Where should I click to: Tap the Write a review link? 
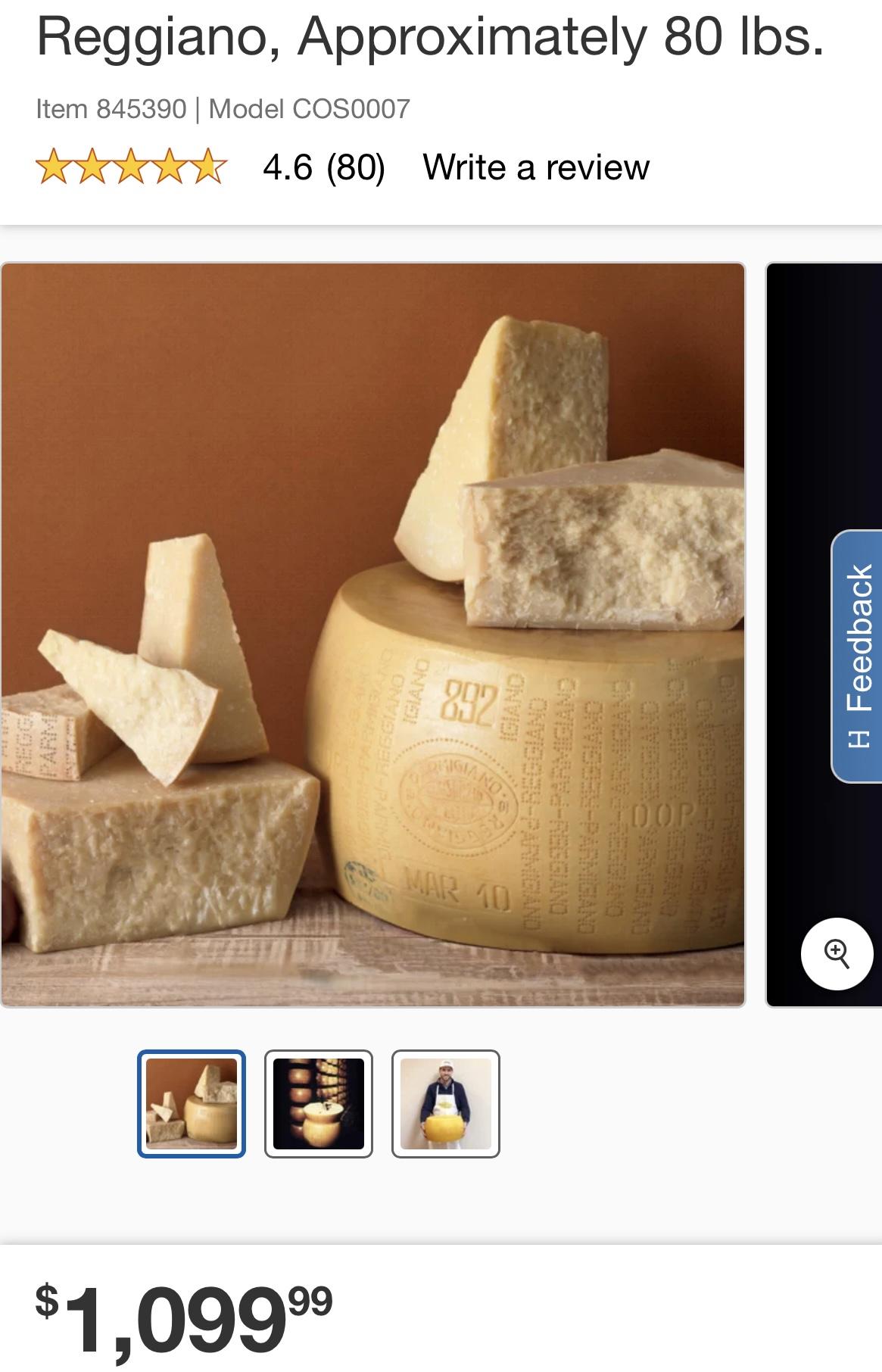535,167
